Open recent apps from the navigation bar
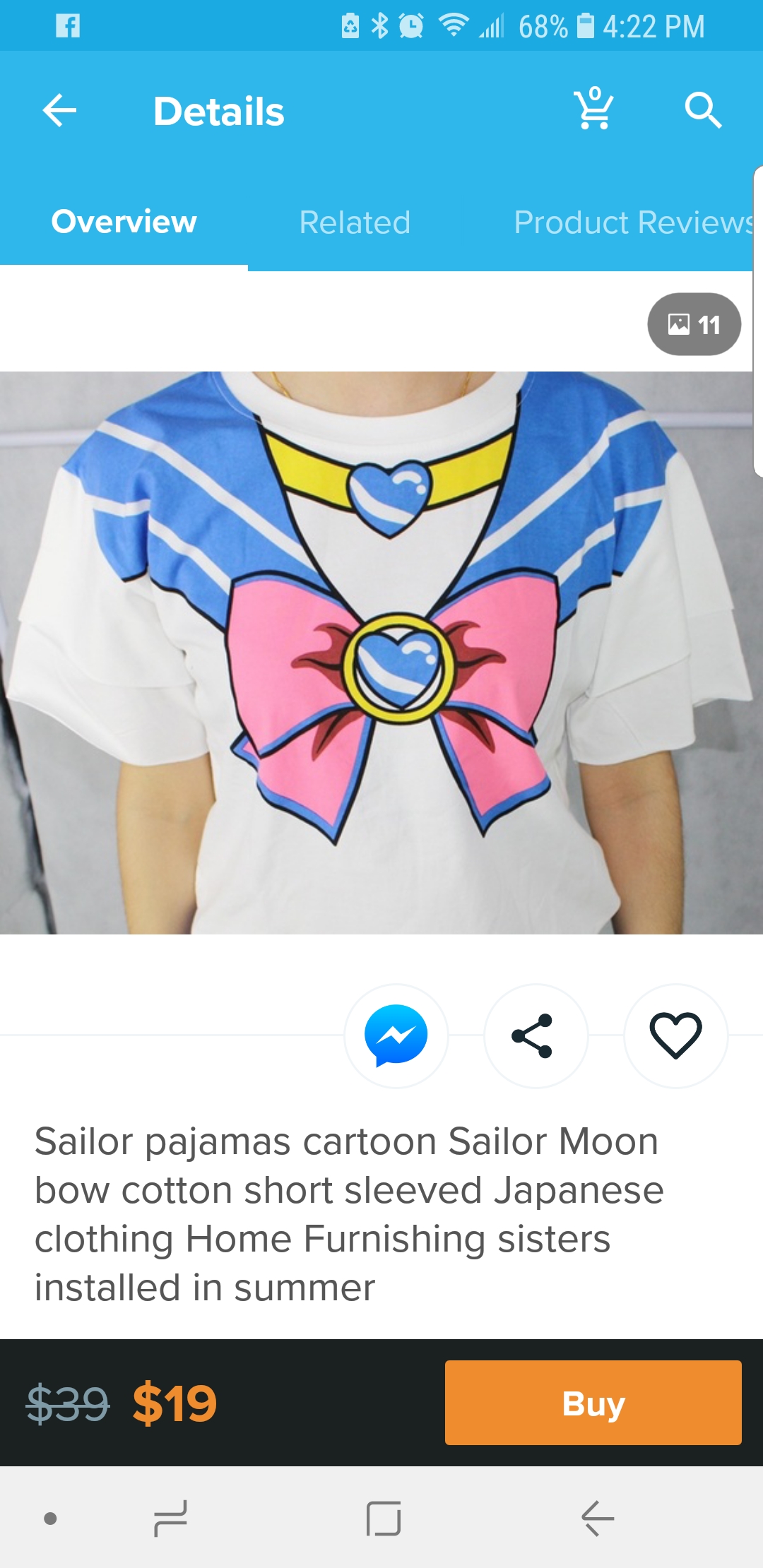Image resolution: width=763 pixels, height=1568 pixels. click(170, 1519)
